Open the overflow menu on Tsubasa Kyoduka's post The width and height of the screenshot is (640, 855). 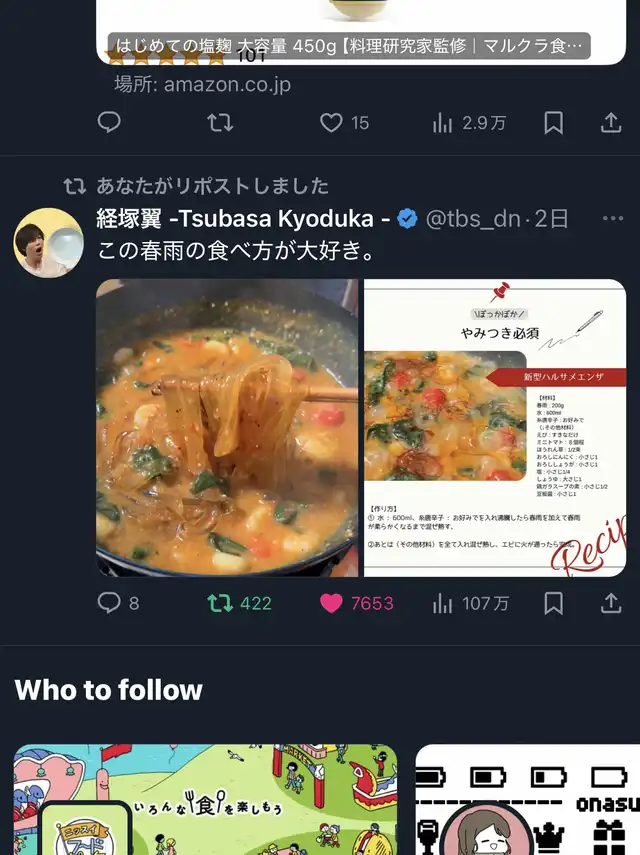tap(613, 219)
